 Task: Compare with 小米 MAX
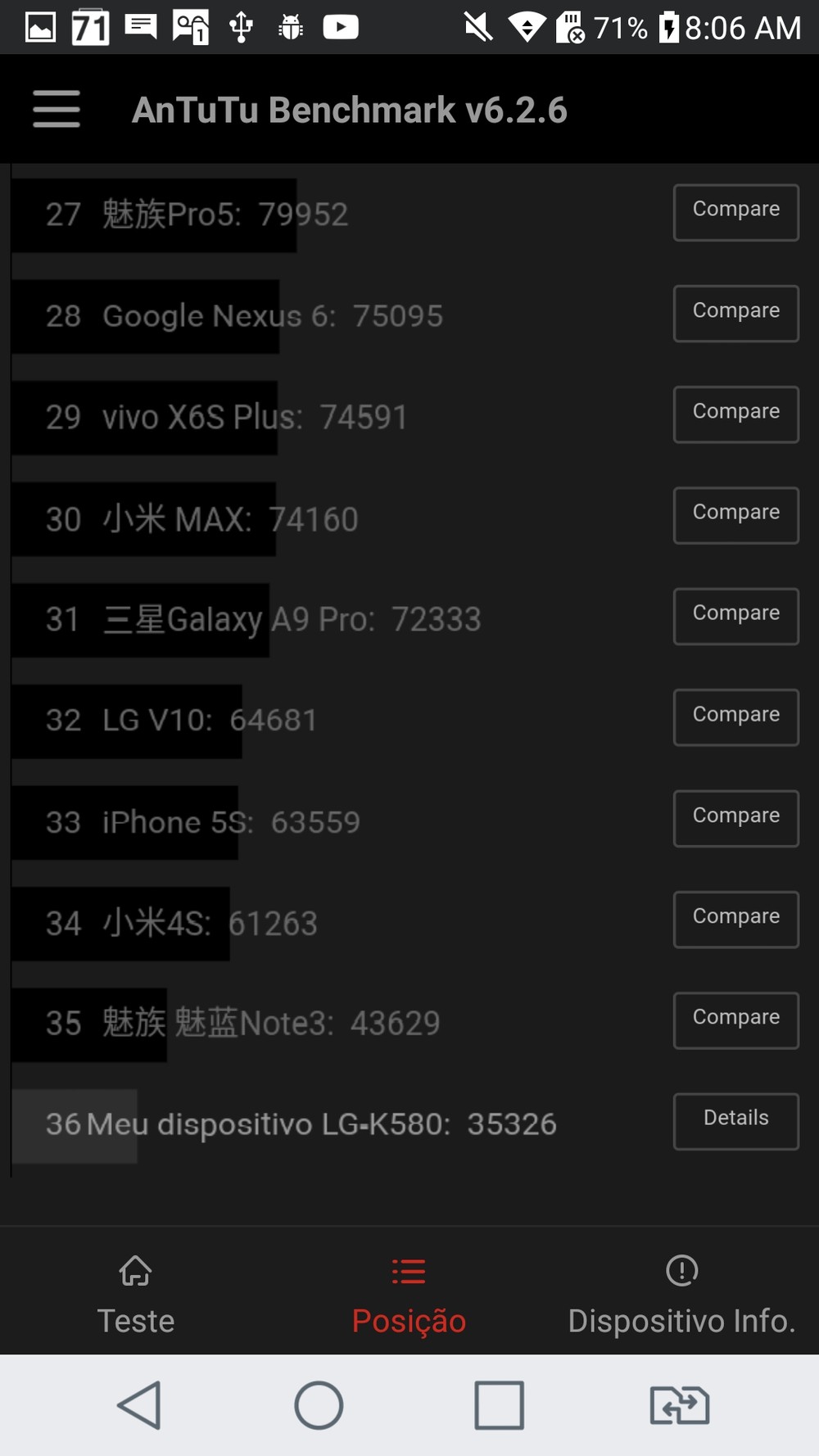pyautogui.click(x=735, y=515)
